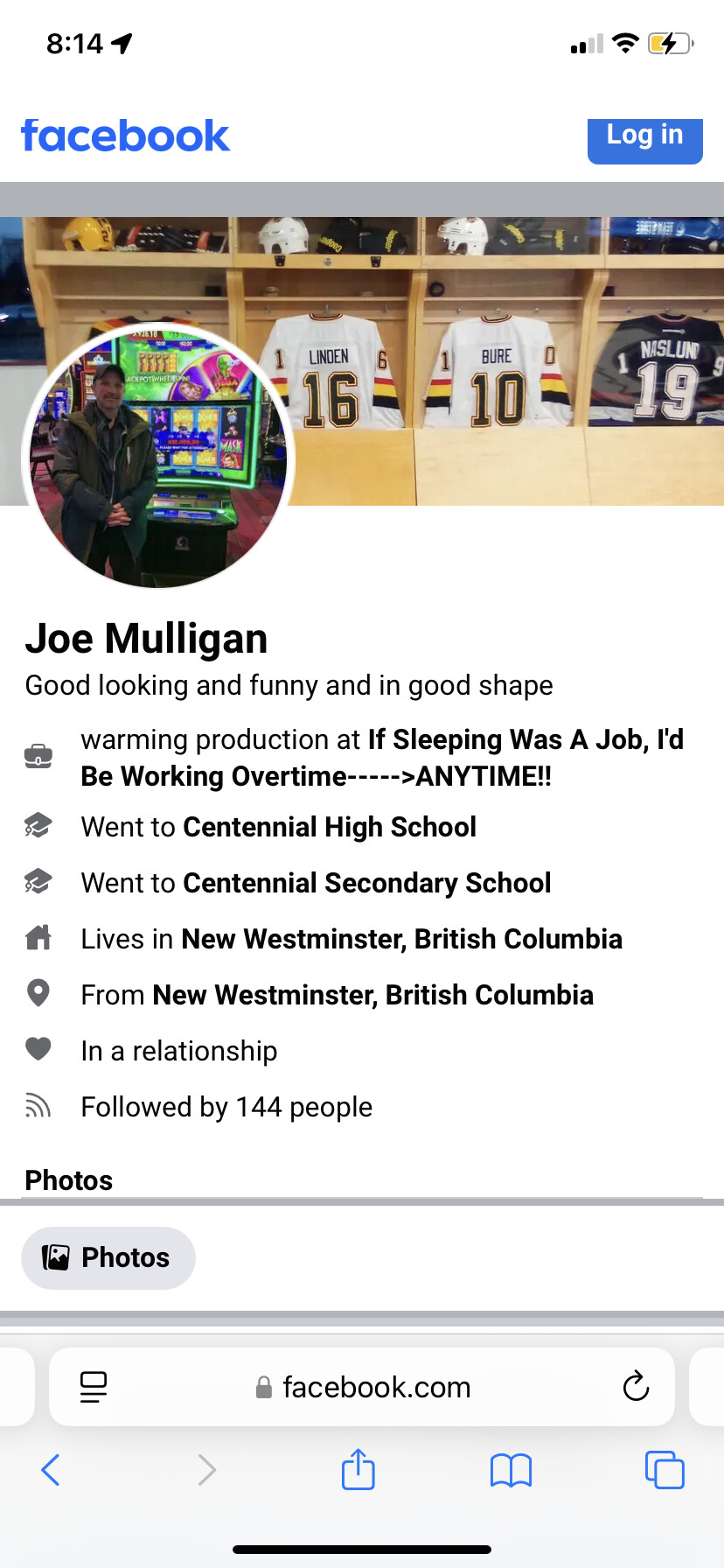
Task: Open Safari page settings menu
Action: (x=94, y=1387)
